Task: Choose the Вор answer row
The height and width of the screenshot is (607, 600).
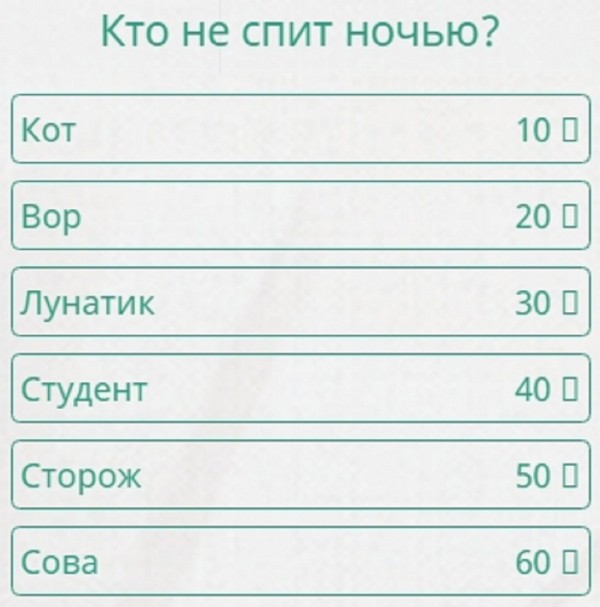Action: click(300, 215)
